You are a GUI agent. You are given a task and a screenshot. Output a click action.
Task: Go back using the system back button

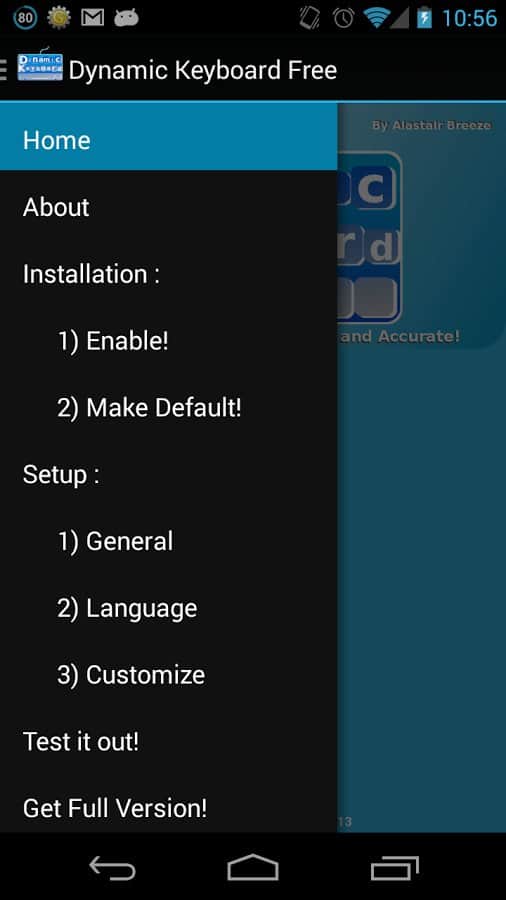tap(112, 868)
